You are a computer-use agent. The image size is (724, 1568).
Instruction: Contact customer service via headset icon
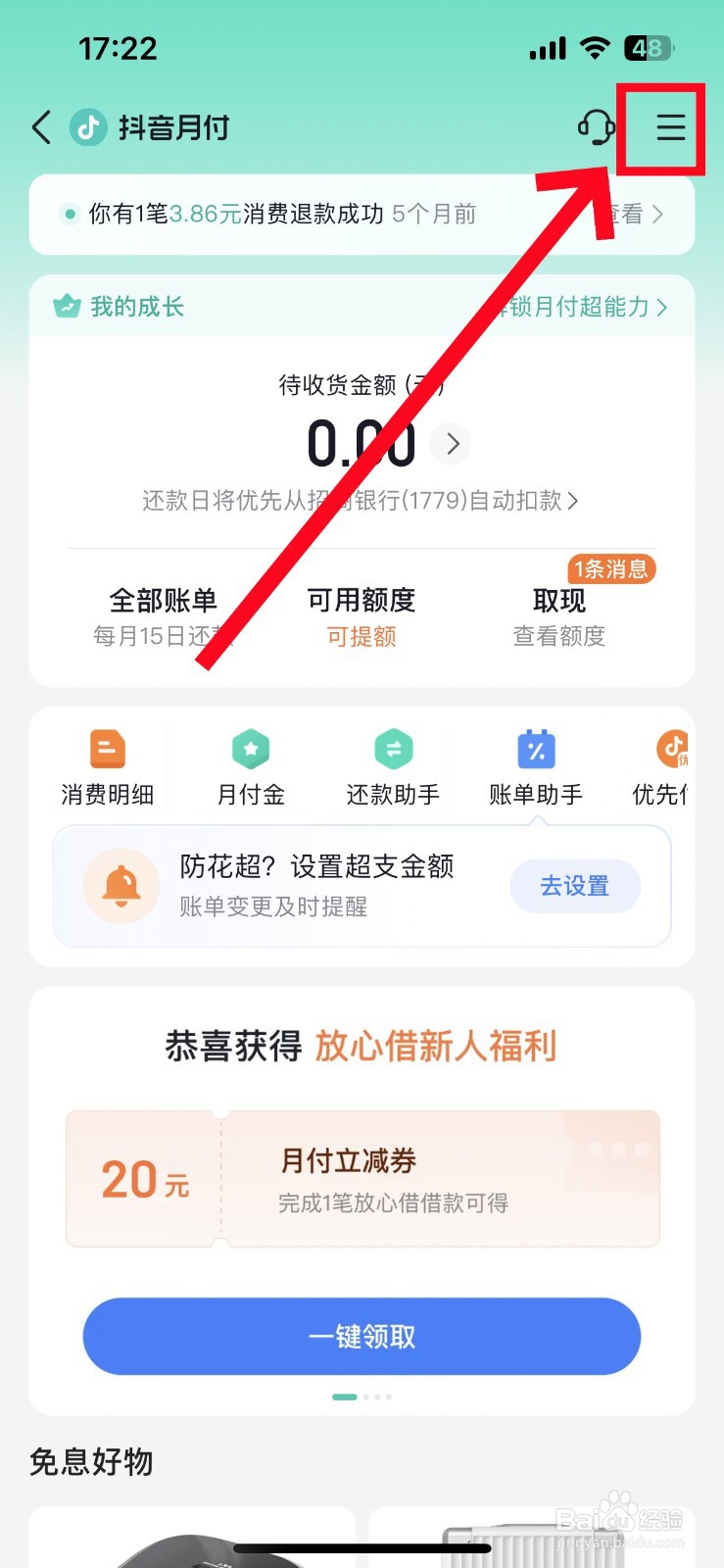(595, 127)
